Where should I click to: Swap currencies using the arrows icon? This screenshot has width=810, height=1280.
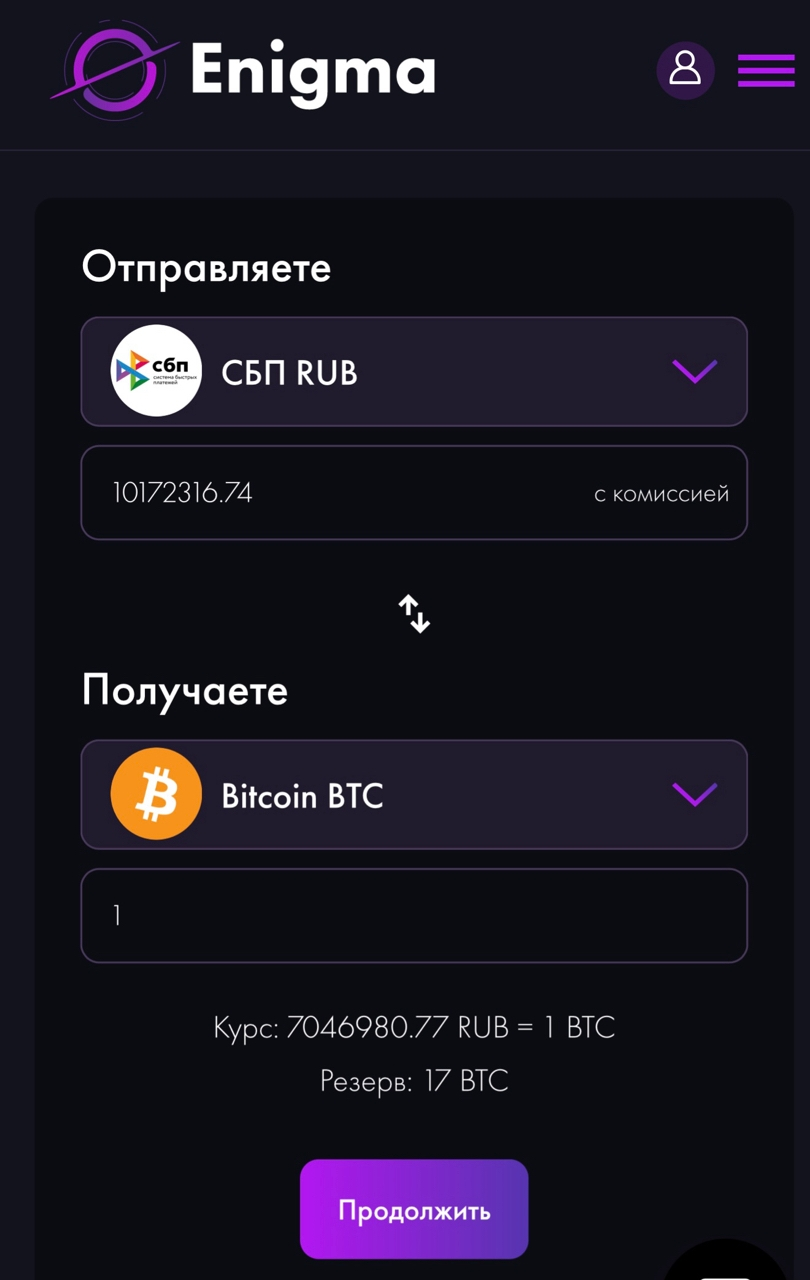413,613
